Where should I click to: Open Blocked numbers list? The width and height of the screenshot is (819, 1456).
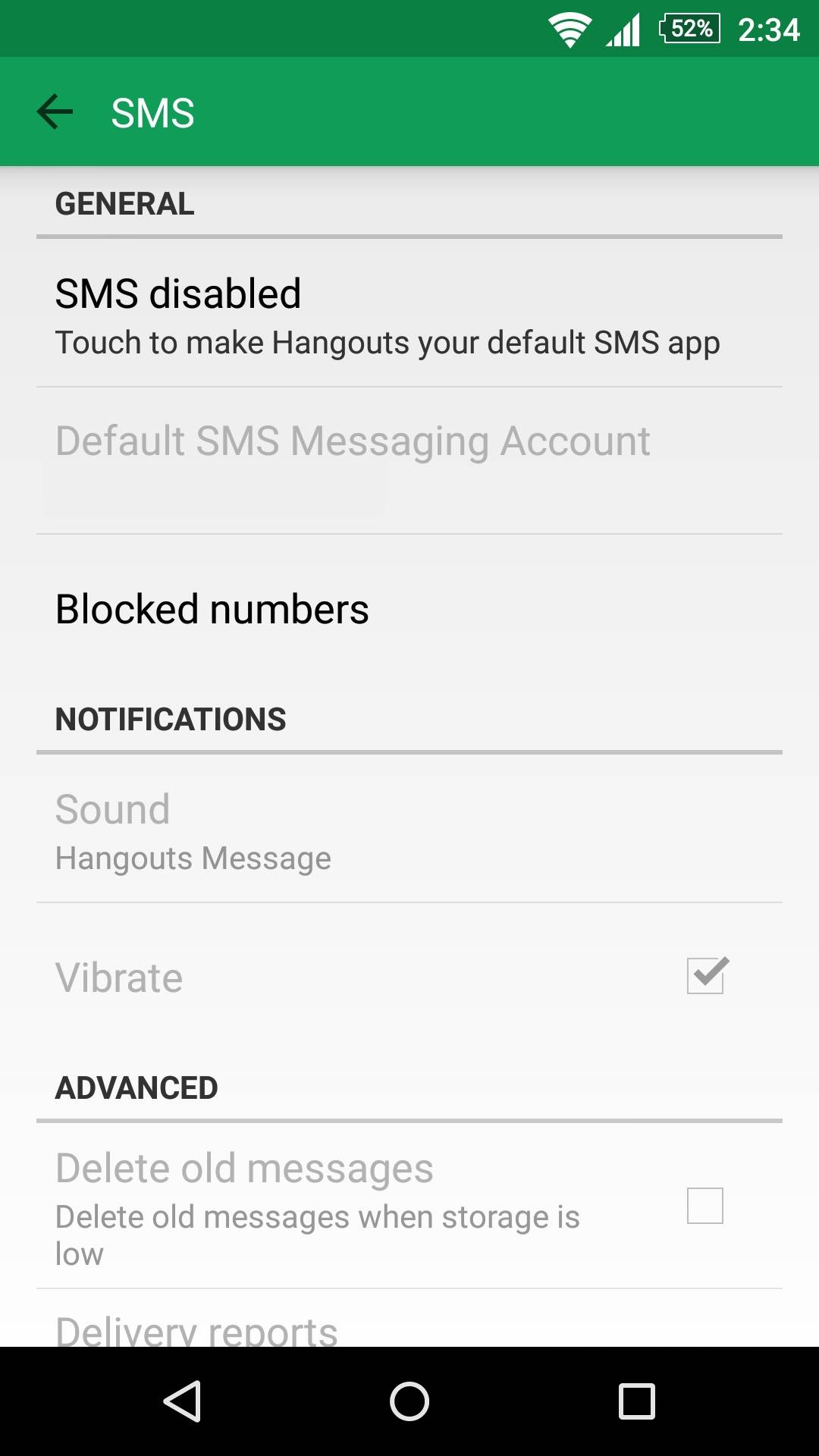212,609
